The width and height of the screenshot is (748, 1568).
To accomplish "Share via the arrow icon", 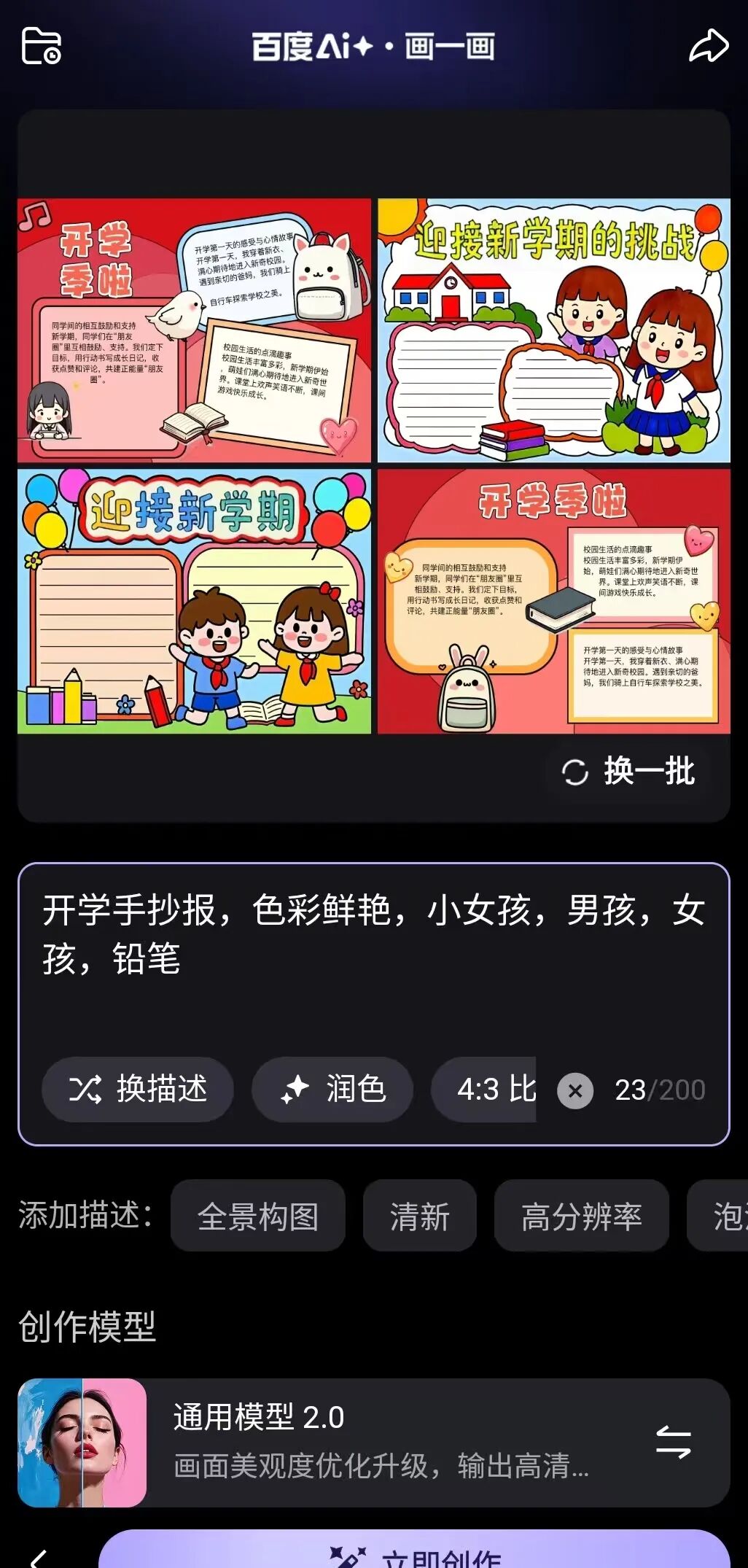I will click(x=708, y=46).
